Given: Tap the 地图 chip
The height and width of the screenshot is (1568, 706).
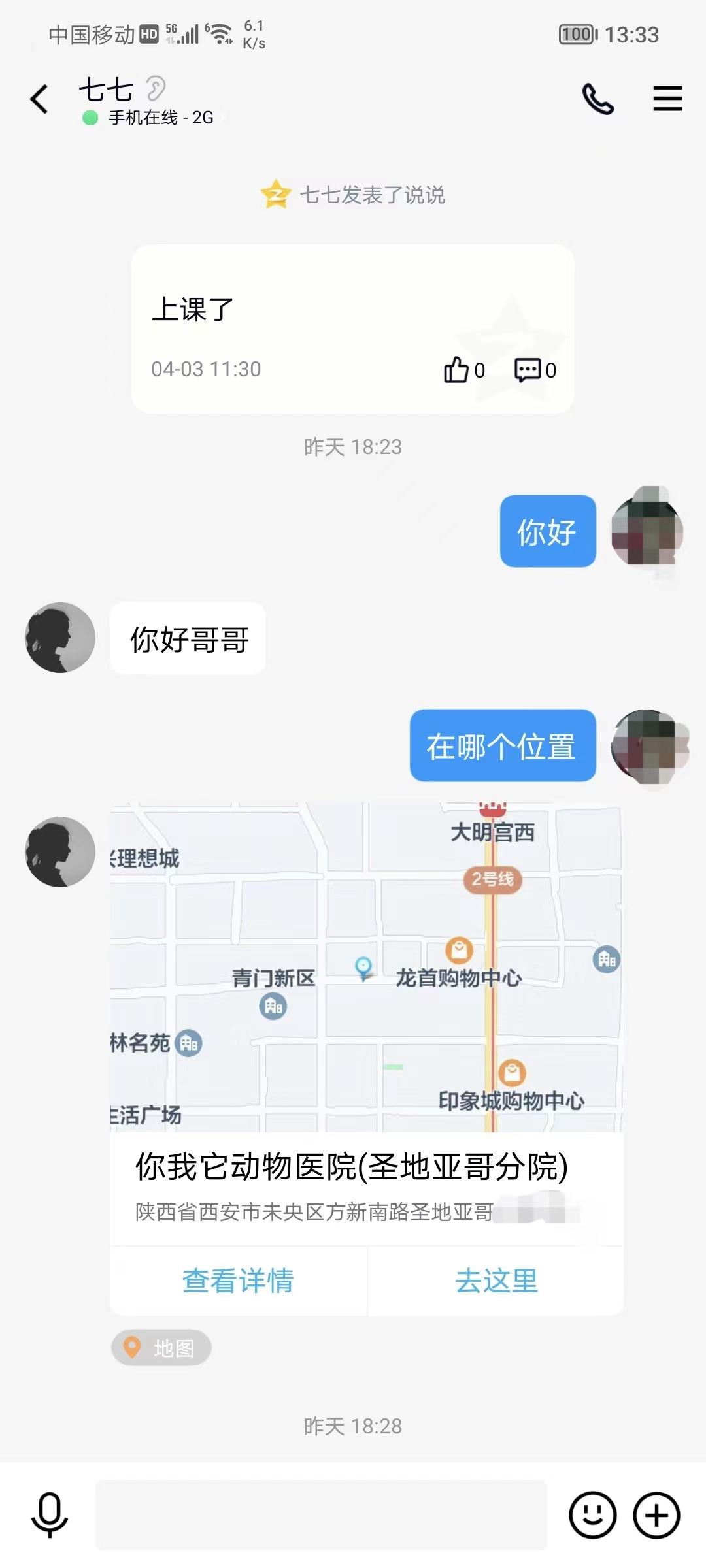Looking at the screenshot, I should click(161, 1347).
